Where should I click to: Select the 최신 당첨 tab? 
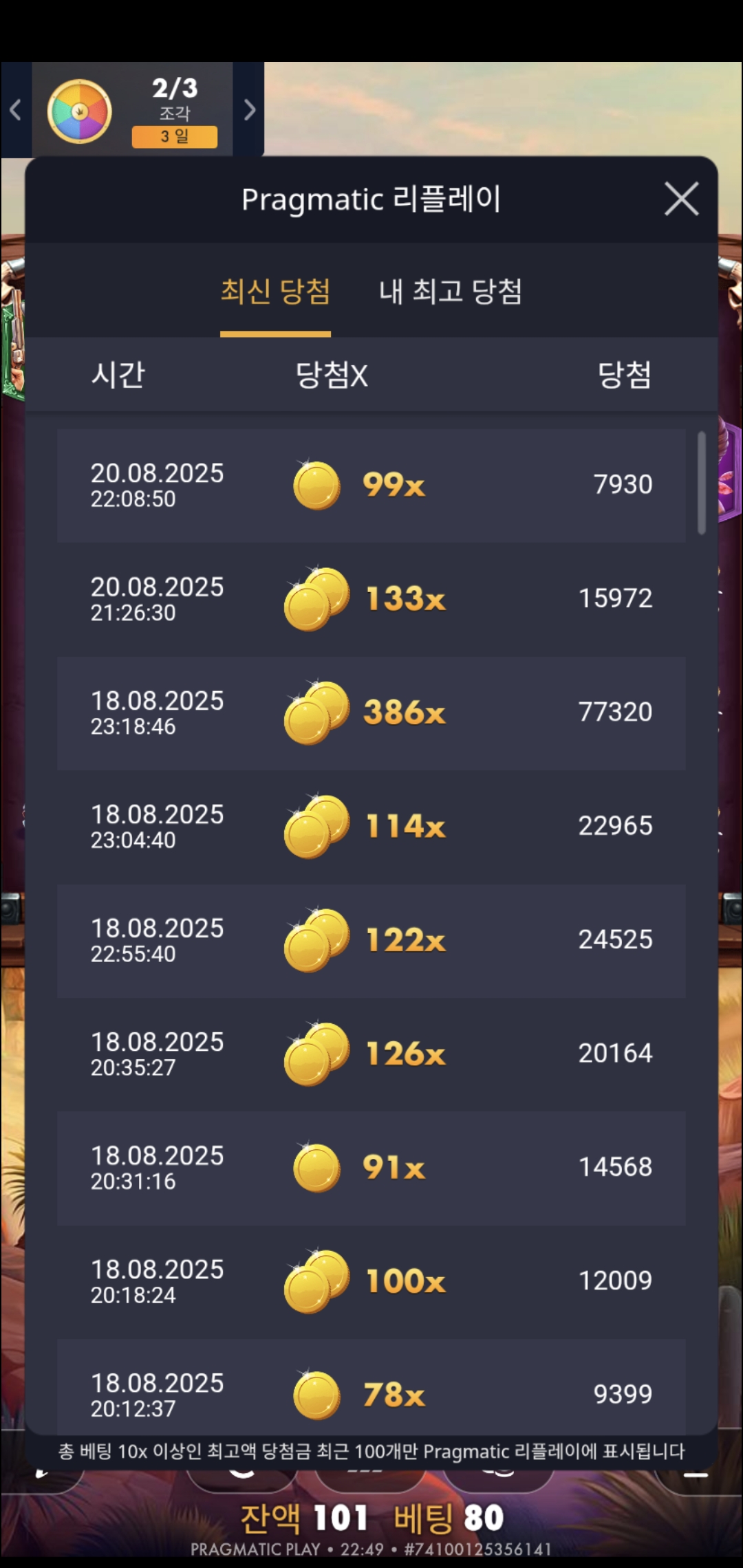pos(275,291)
